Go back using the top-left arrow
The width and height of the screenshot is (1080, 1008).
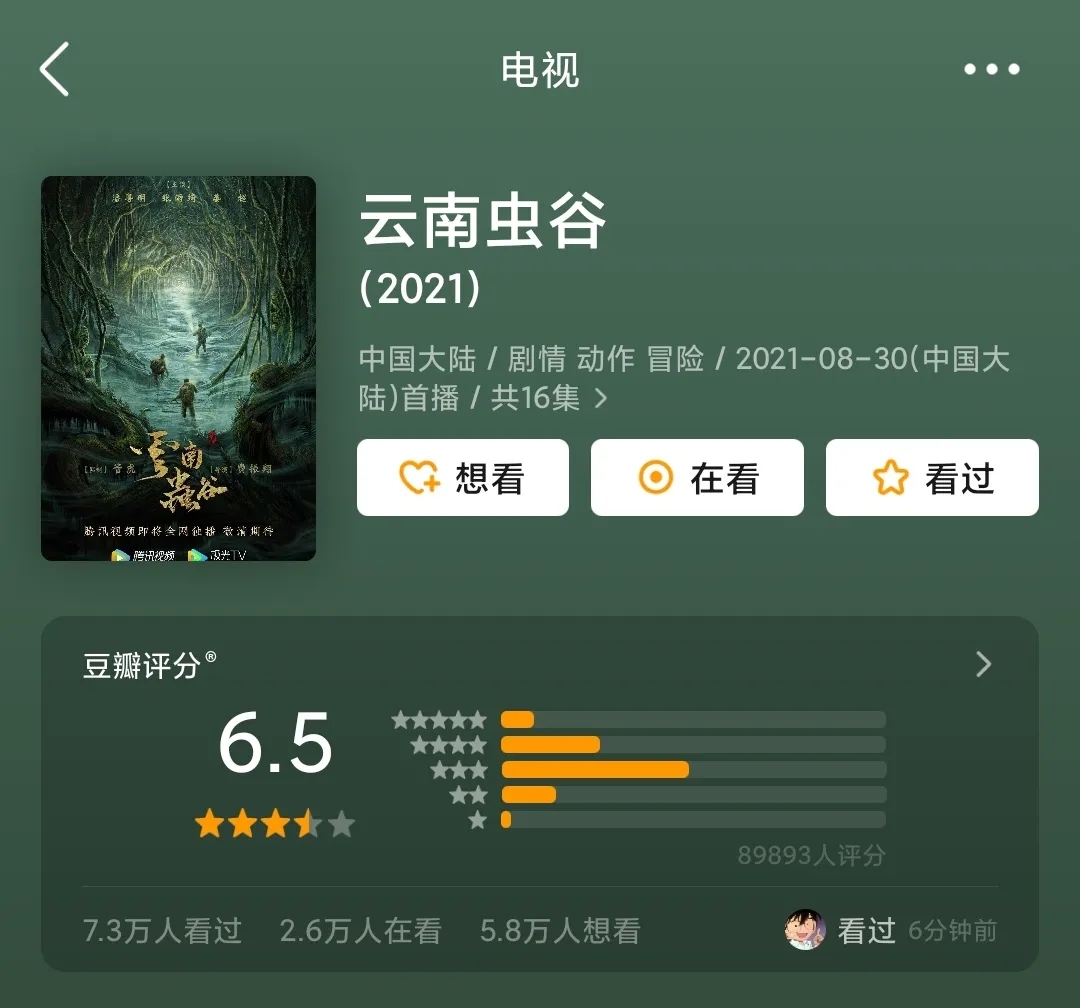(54, 69)
